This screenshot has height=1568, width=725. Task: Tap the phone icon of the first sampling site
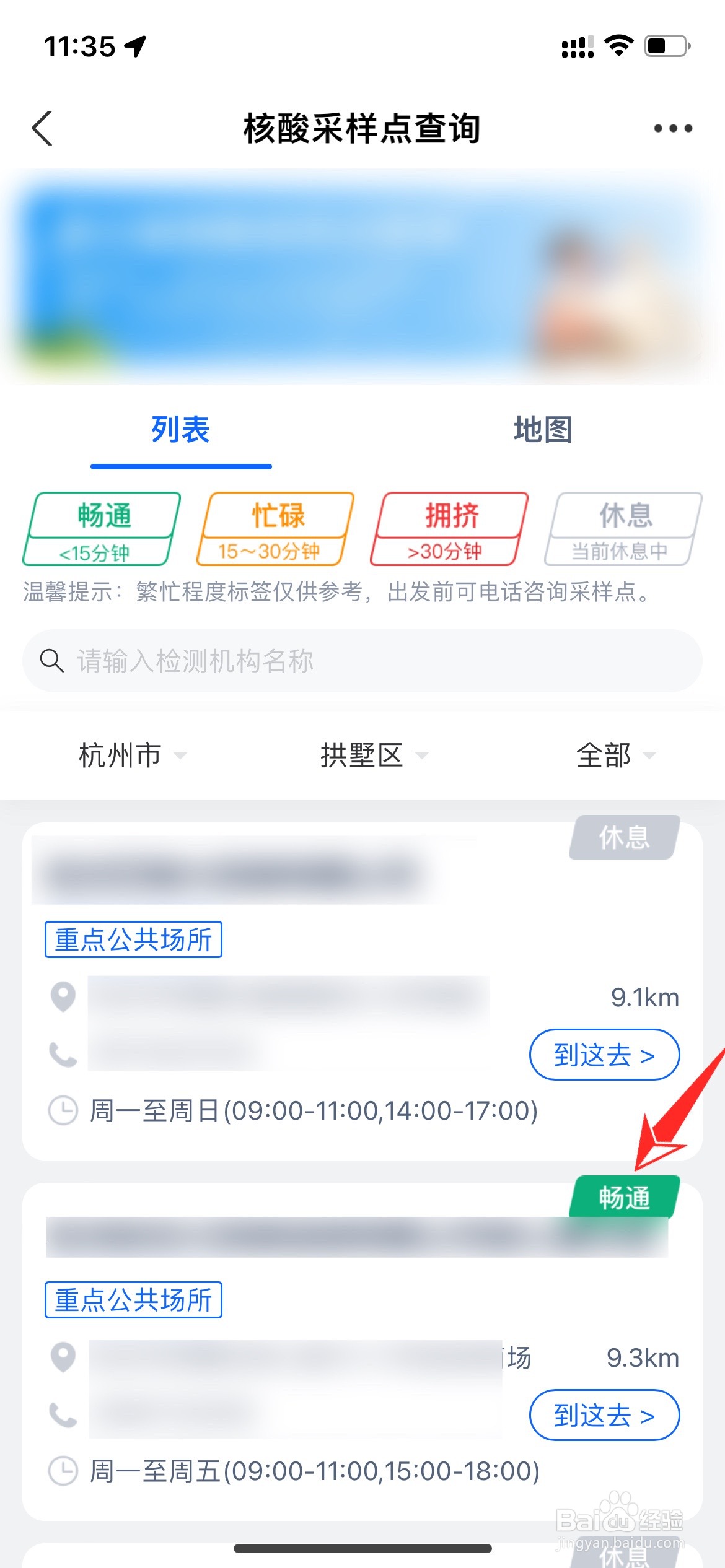pyautogui.click(x=62, y=1054)
